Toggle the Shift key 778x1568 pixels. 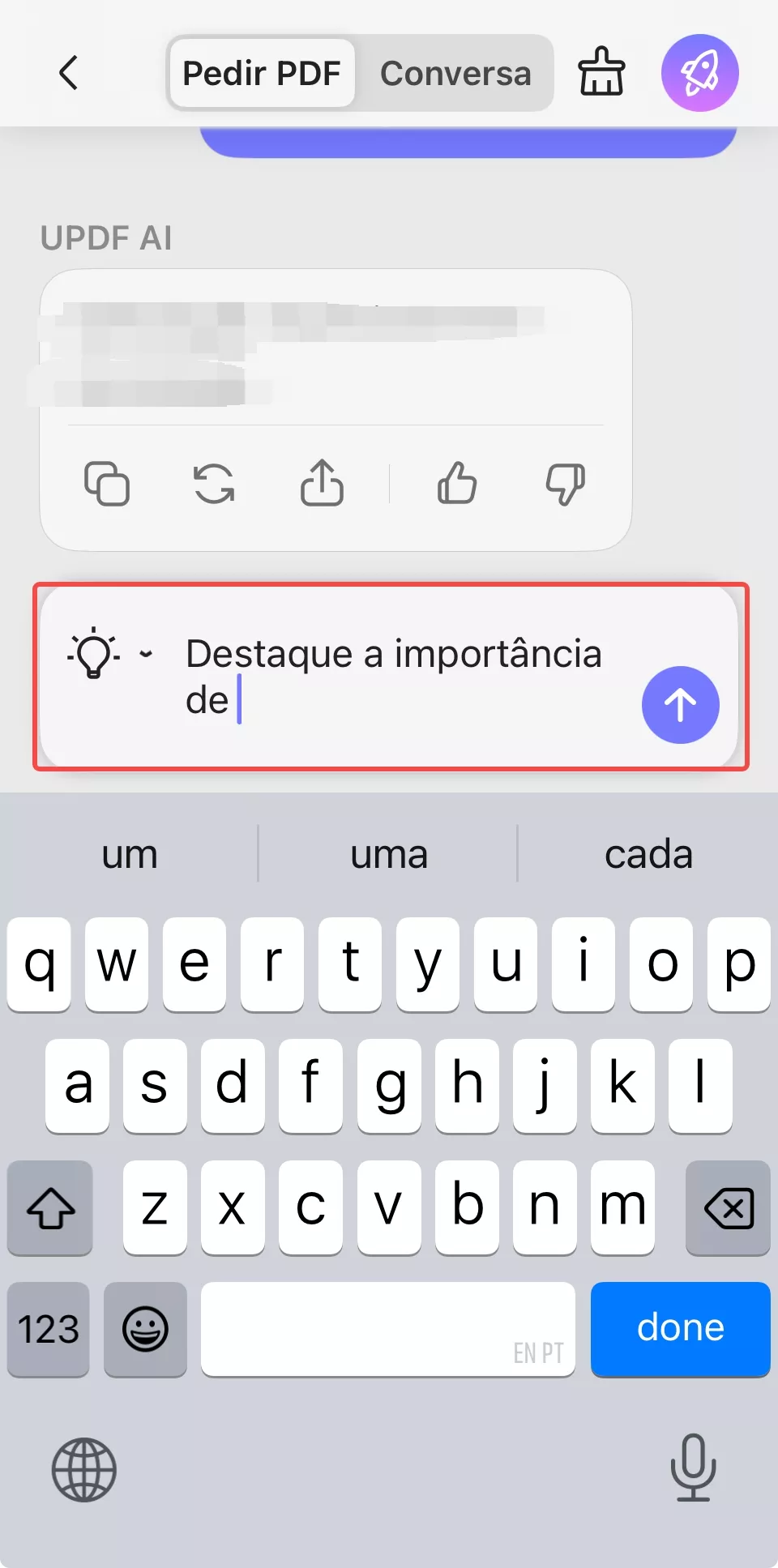coord(49,1208)
